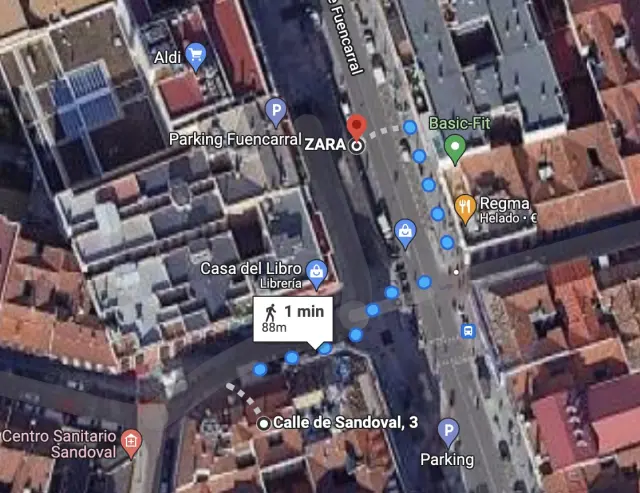The width and height of the screenshot is (640, 493).
Task: Select the Parking Fuencarral marker
Action: (x=275, y=112)
